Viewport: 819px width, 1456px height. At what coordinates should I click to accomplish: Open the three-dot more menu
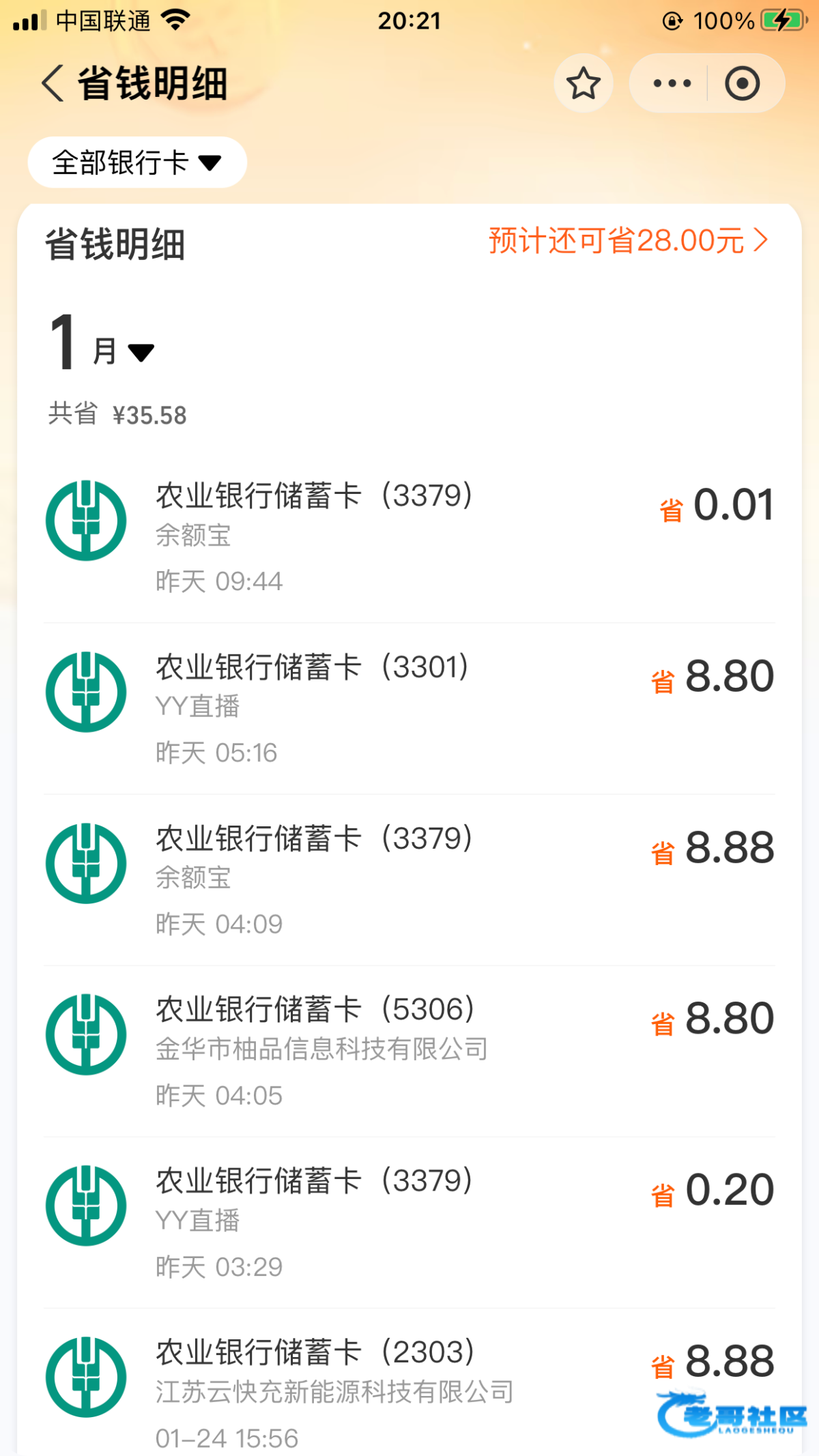(672, 83)
